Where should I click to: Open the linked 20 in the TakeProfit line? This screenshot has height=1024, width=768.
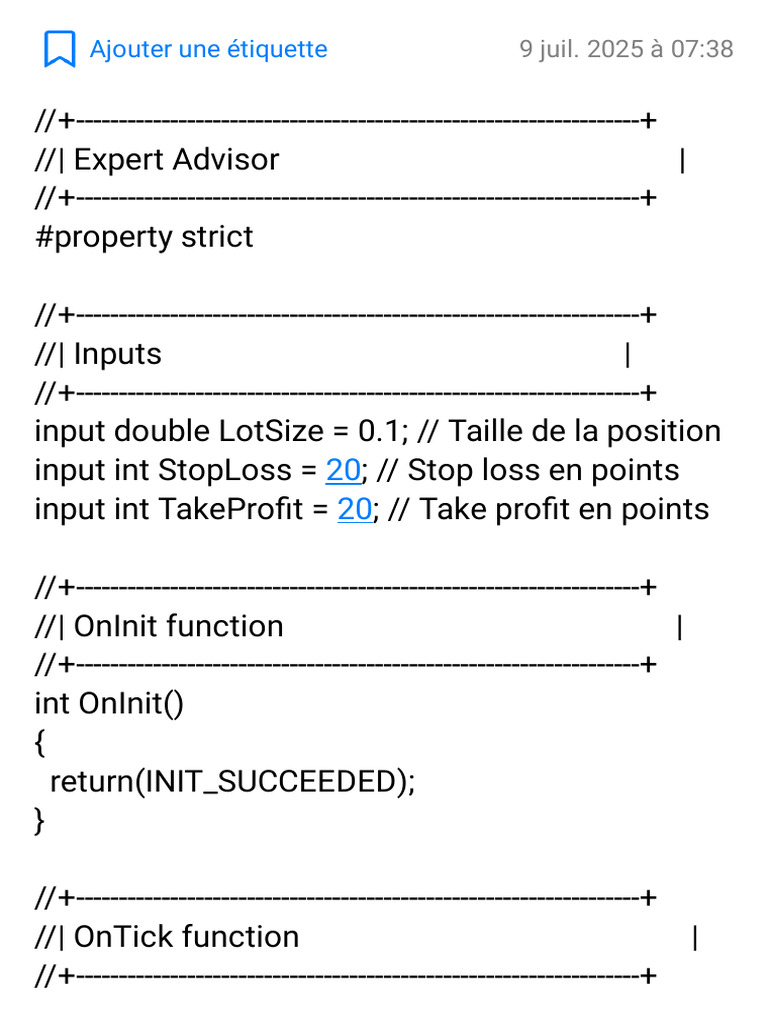coord(355,509)
